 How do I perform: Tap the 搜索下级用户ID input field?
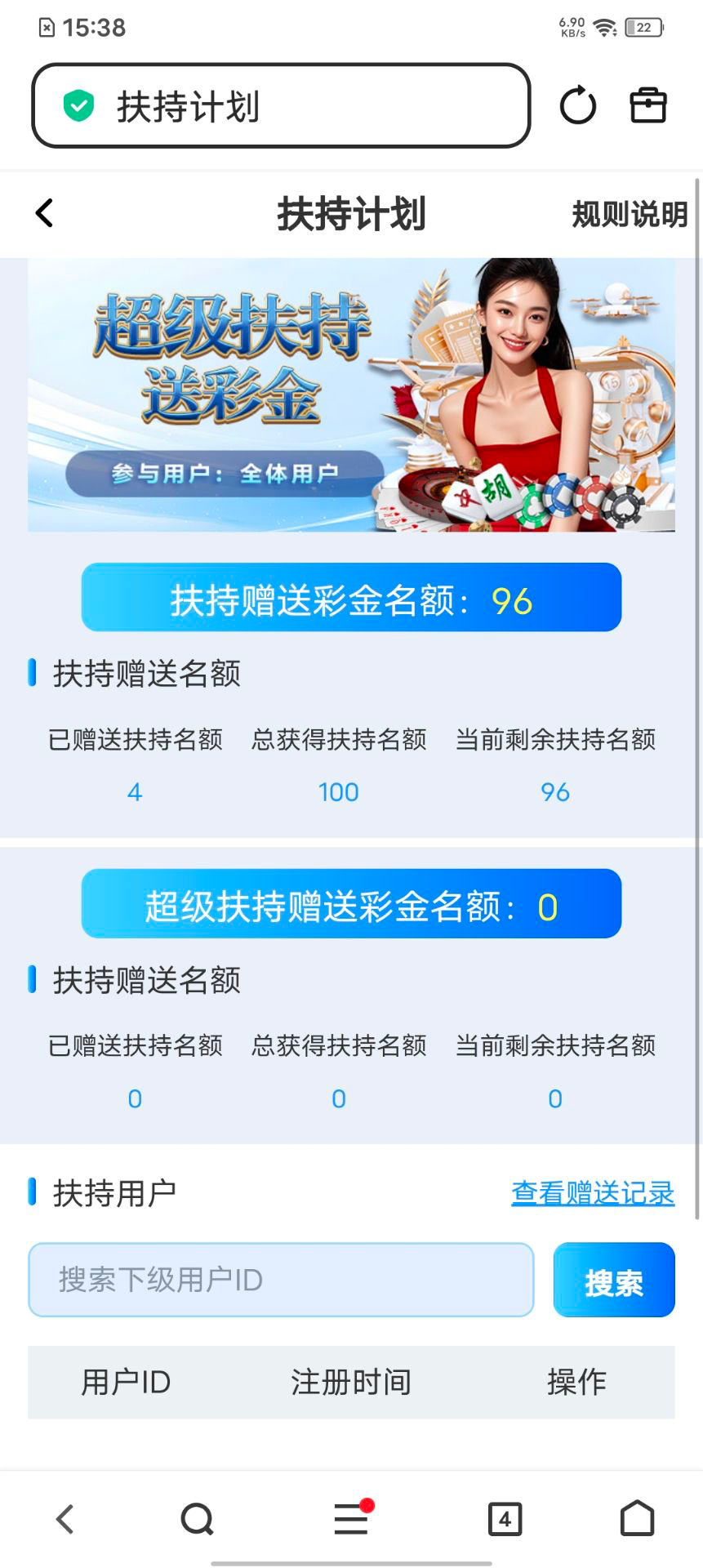[280, 1280]
